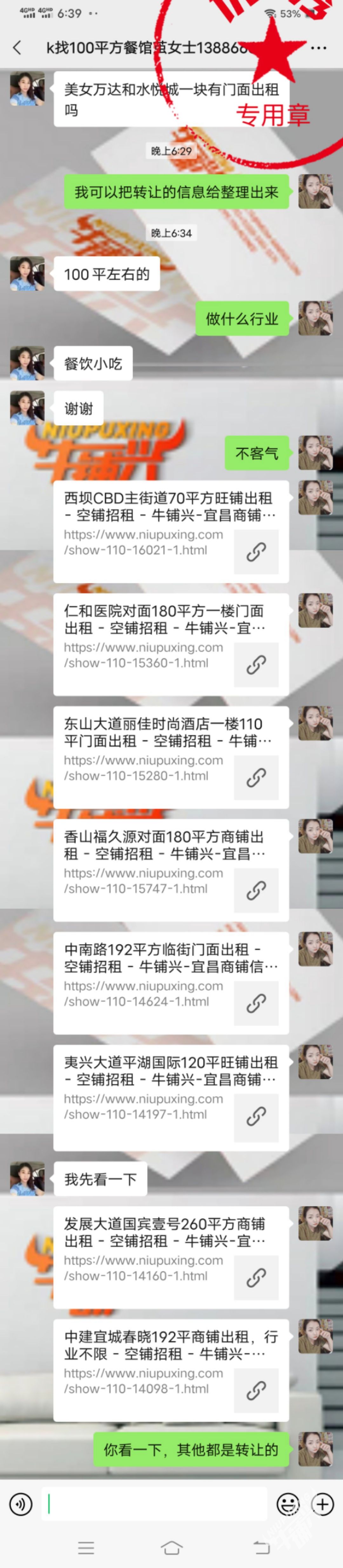Open the emoji picker

point(288,1504)
